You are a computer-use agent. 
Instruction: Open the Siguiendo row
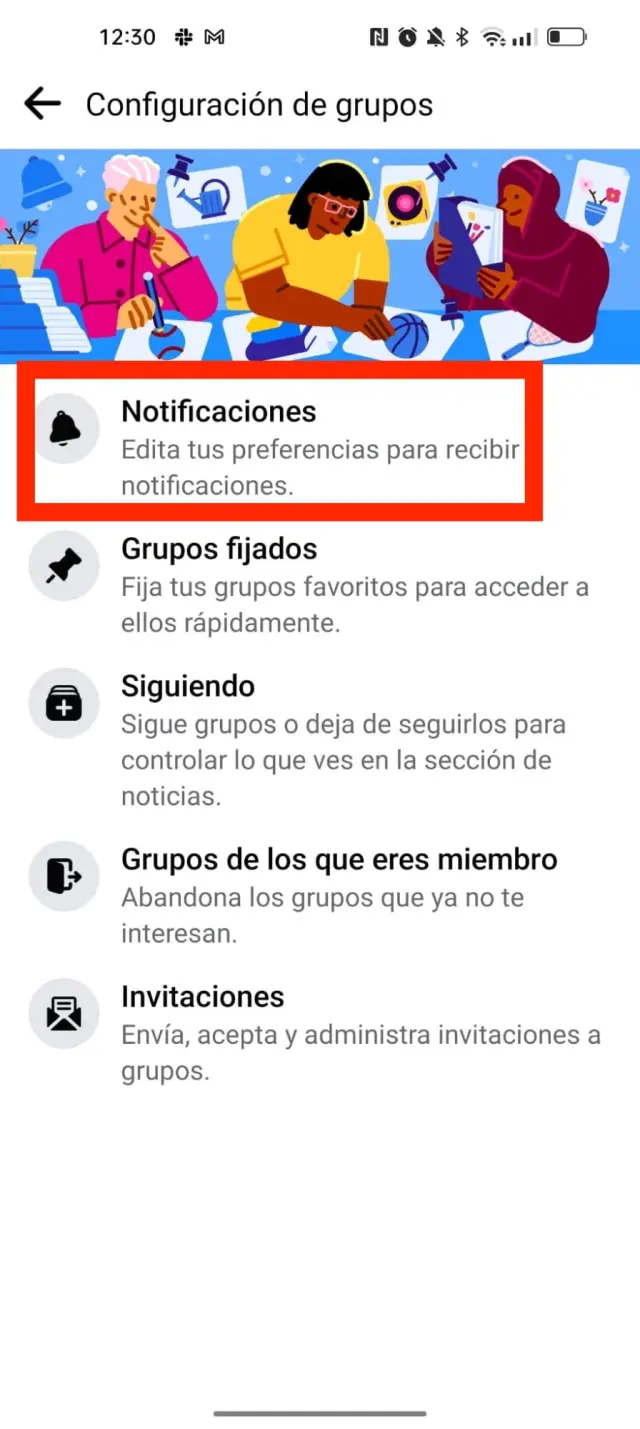320,740
